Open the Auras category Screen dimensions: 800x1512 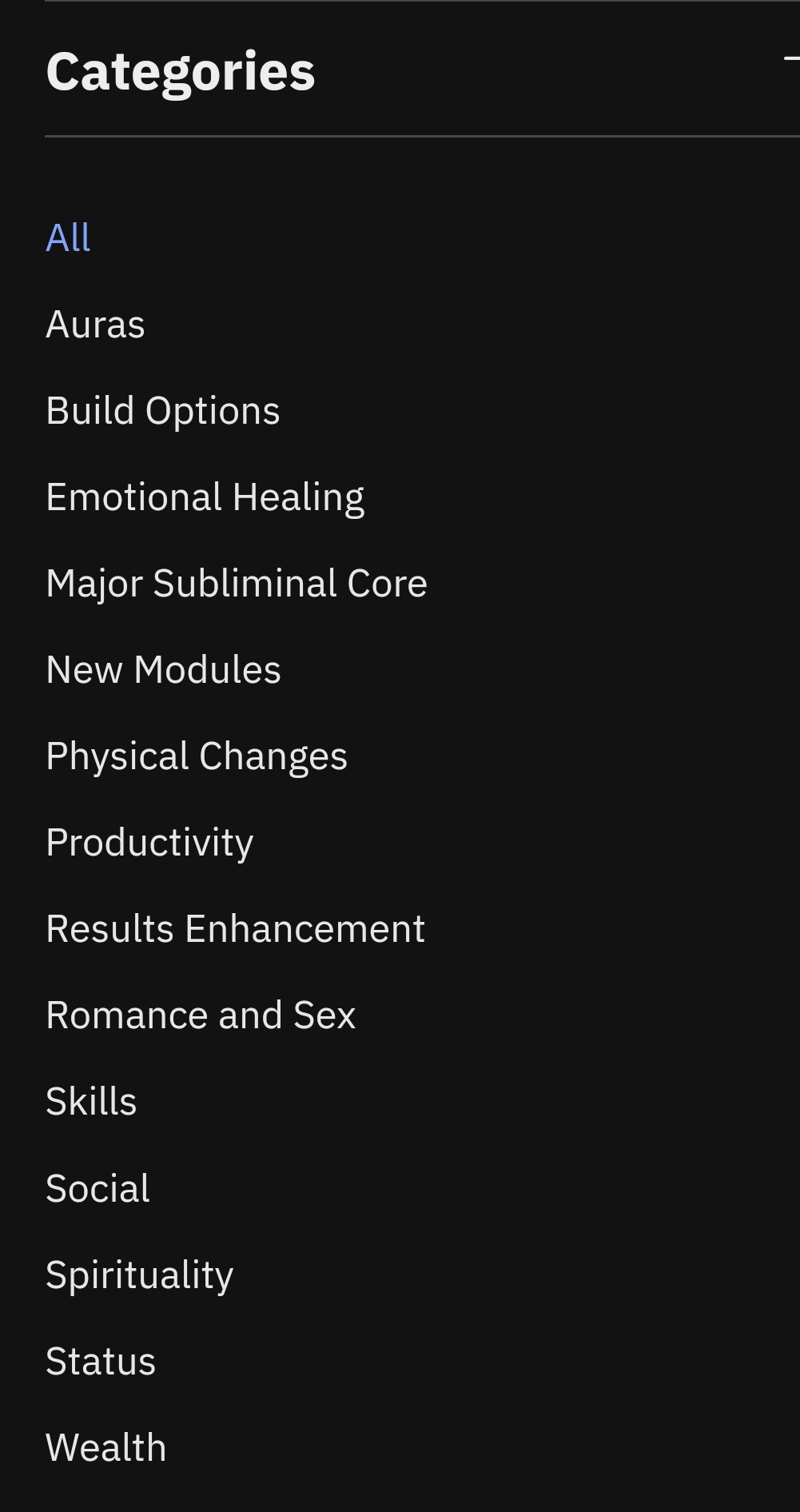click(x=95, y=324)
